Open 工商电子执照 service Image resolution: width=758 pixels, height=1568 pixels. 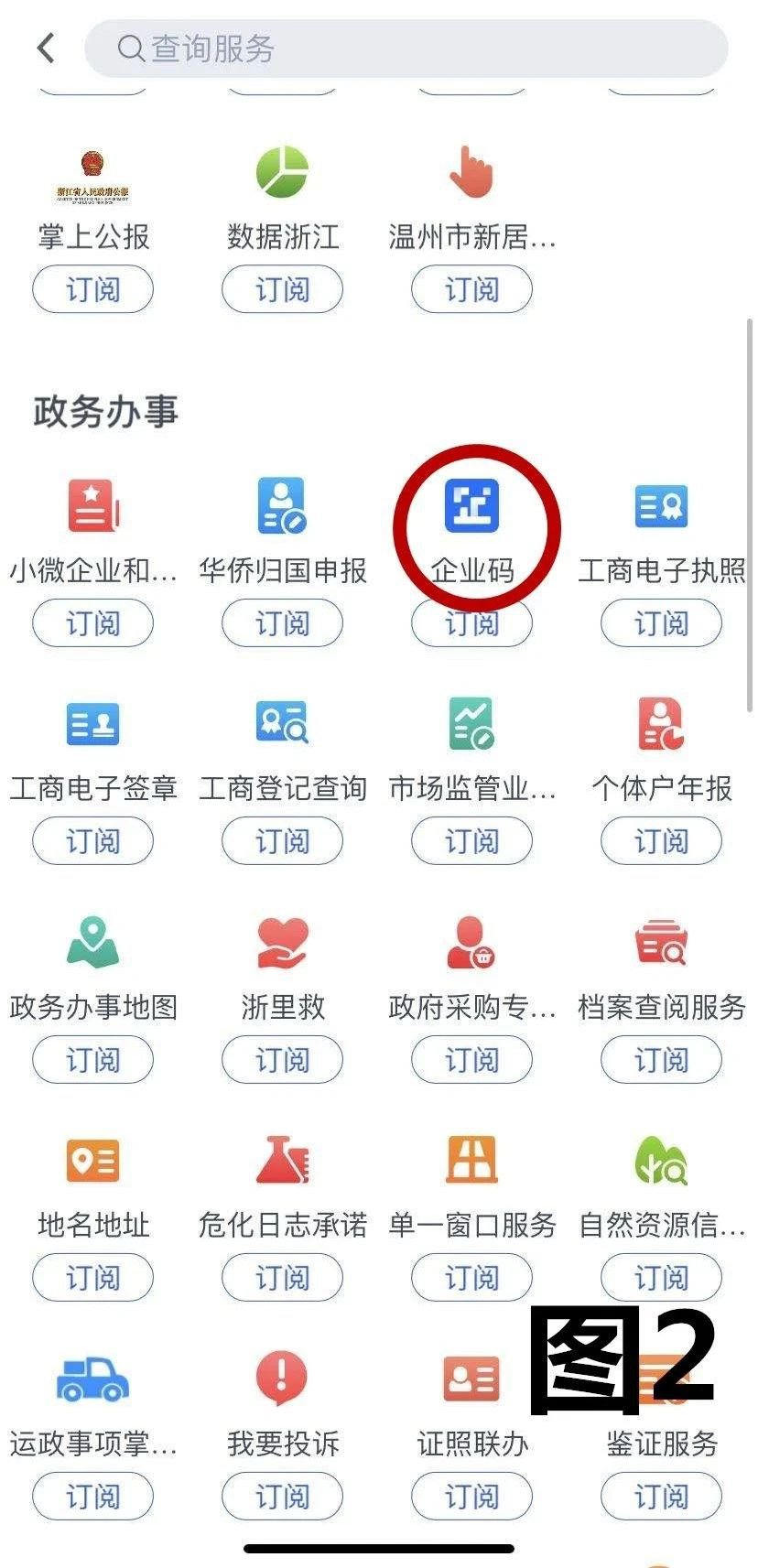click(661, 506)
